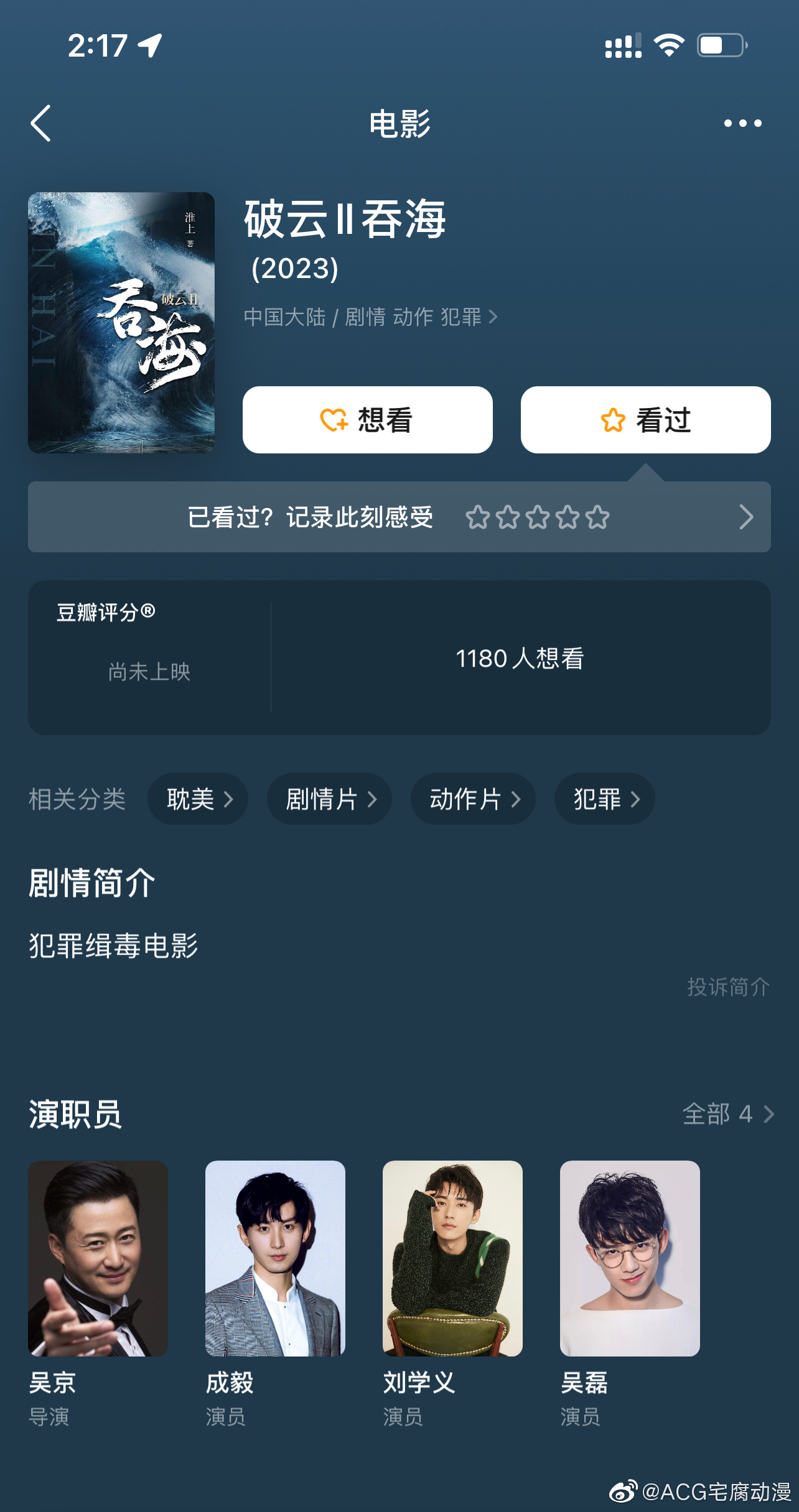Open actor 吴磊's profile
The width and height of the screenshot is (799, 1512).
[x=630, y=1258]
